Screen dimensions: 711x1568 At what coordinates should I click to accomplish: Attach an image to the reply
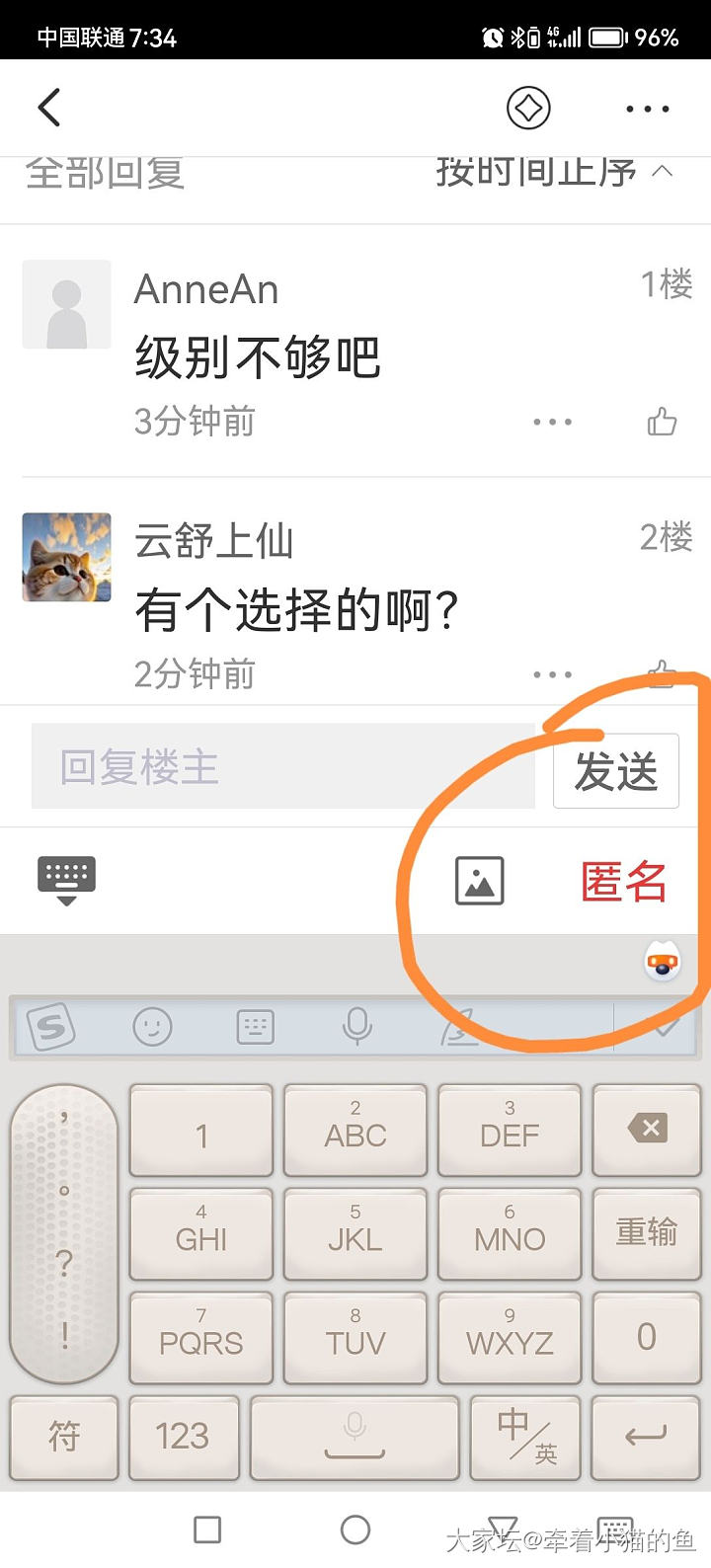[479, 881]
